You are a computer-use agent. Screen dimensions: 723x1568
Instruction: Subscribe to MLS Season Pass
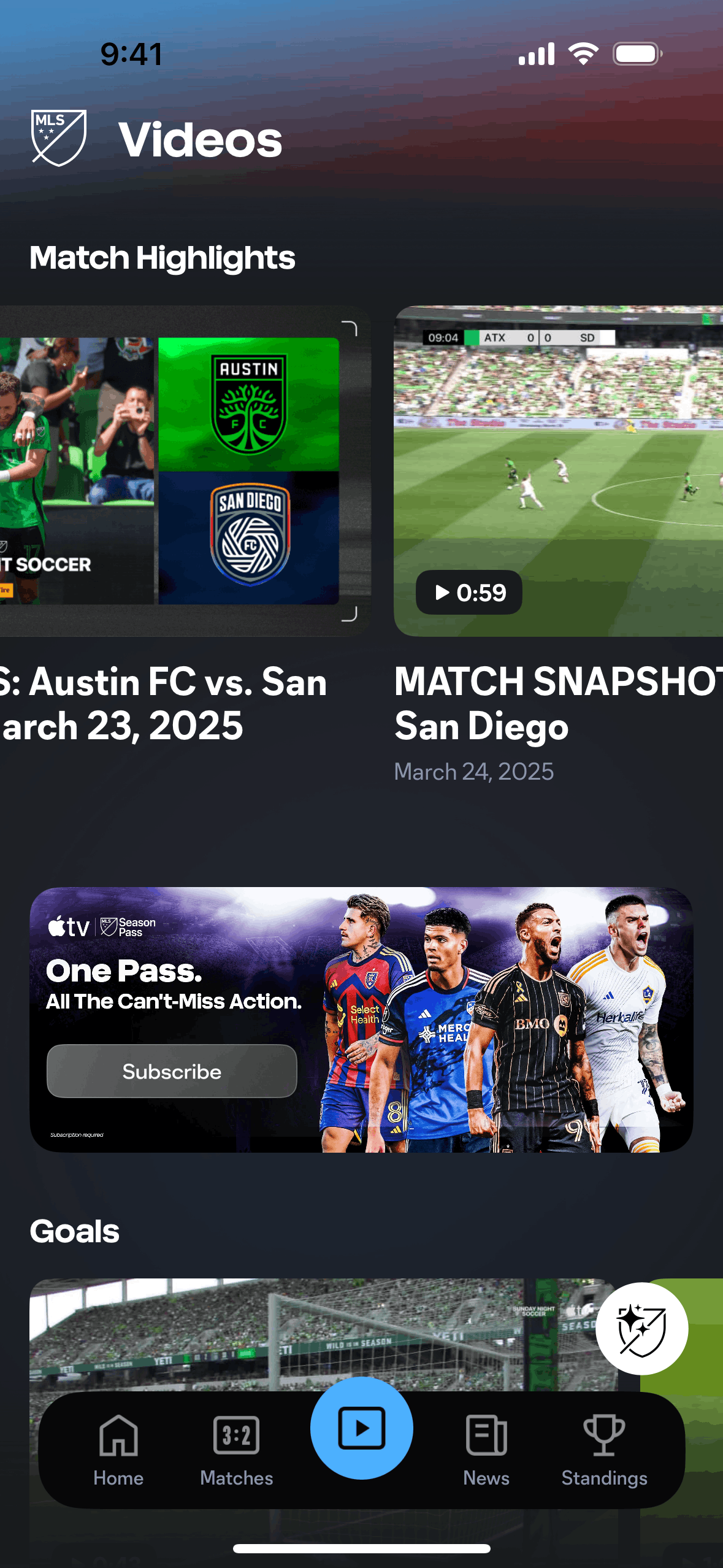172,1071
